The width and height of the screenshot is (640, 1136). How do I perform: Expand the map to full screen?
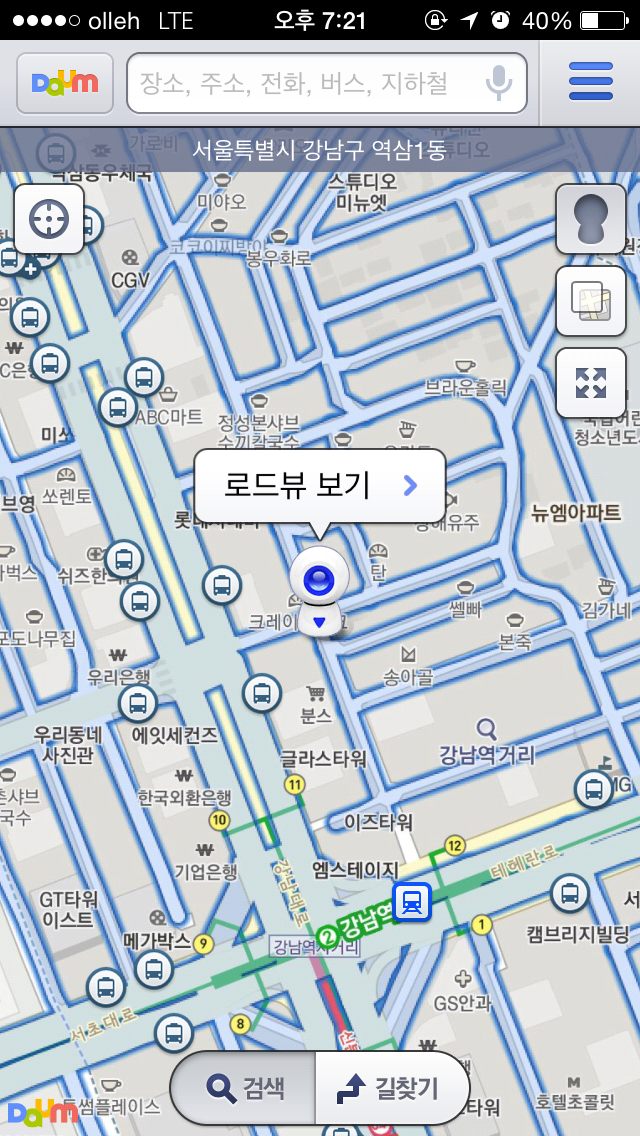[x=590, y=383]
